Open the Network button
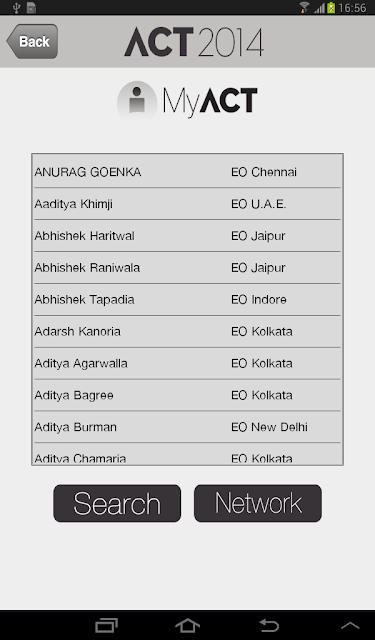 coord(258,503)
